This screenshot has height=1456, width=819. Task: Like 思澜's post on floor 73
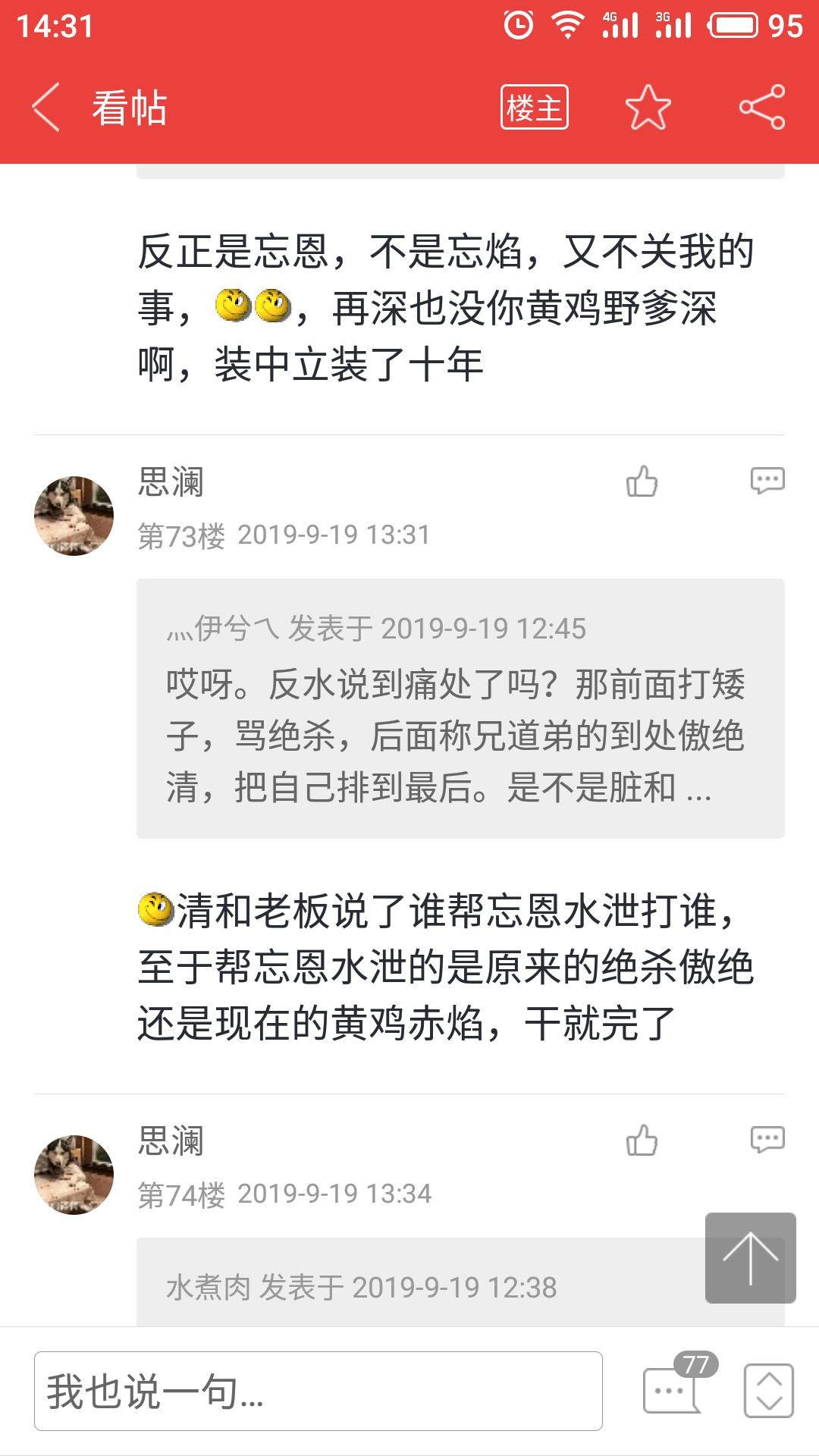coord(642,481)
